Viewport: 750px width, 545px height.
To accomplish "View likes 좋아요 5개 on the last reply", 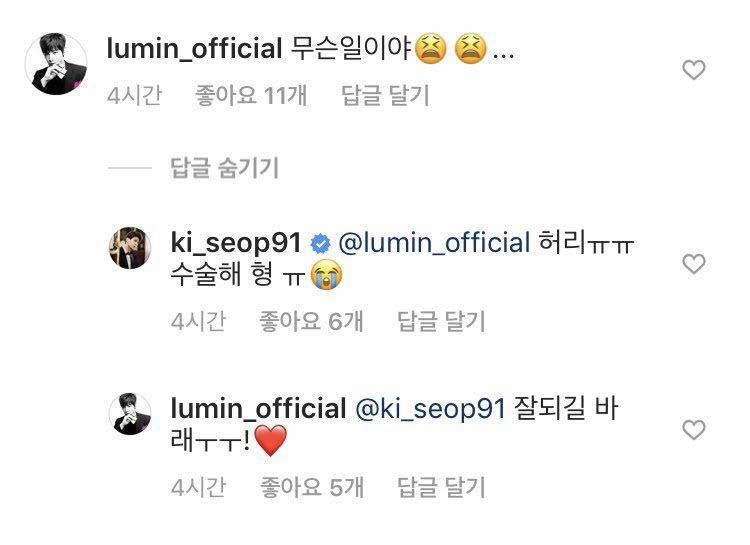I will 311,487.
